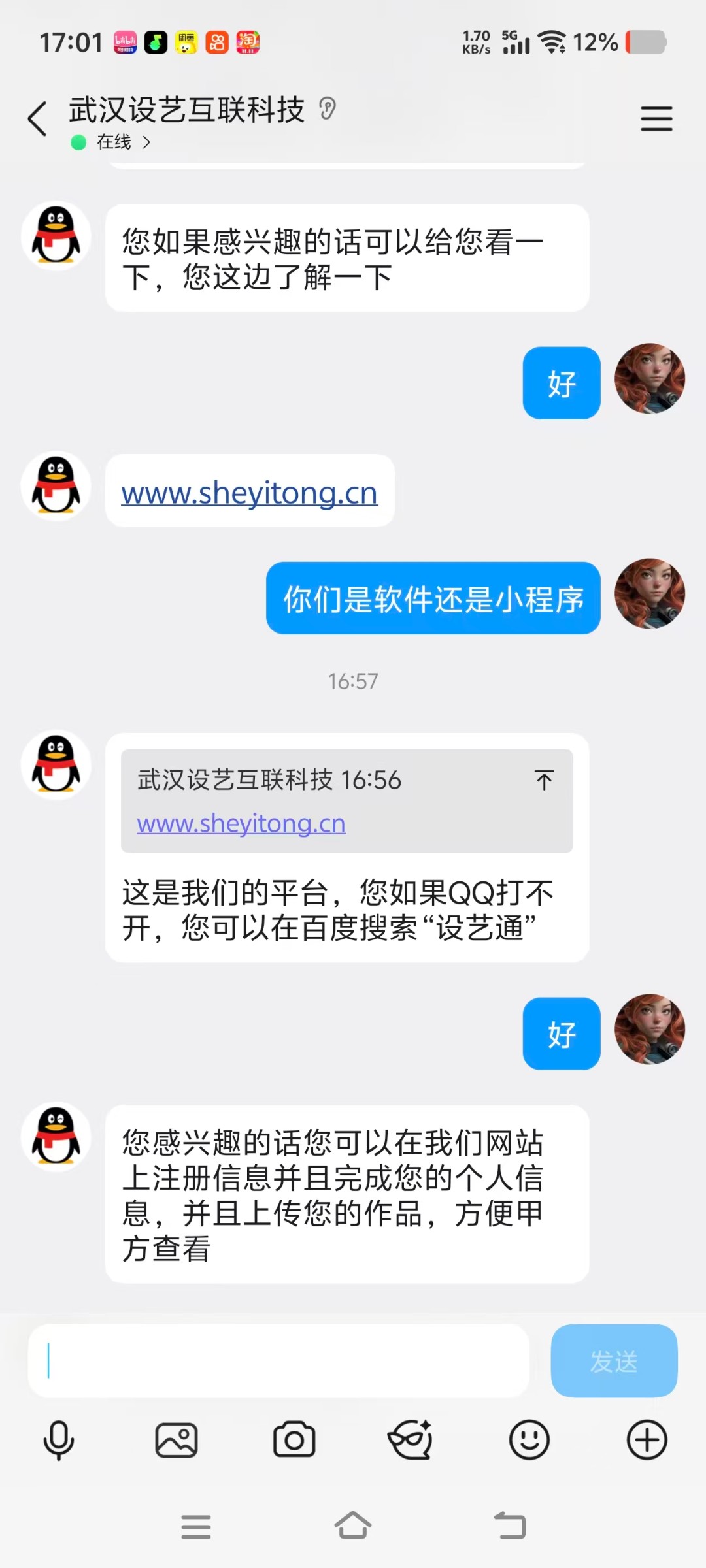Open the system recent apps button
The width and height of the screenshot is (706, 1568).
[195, 1527]
